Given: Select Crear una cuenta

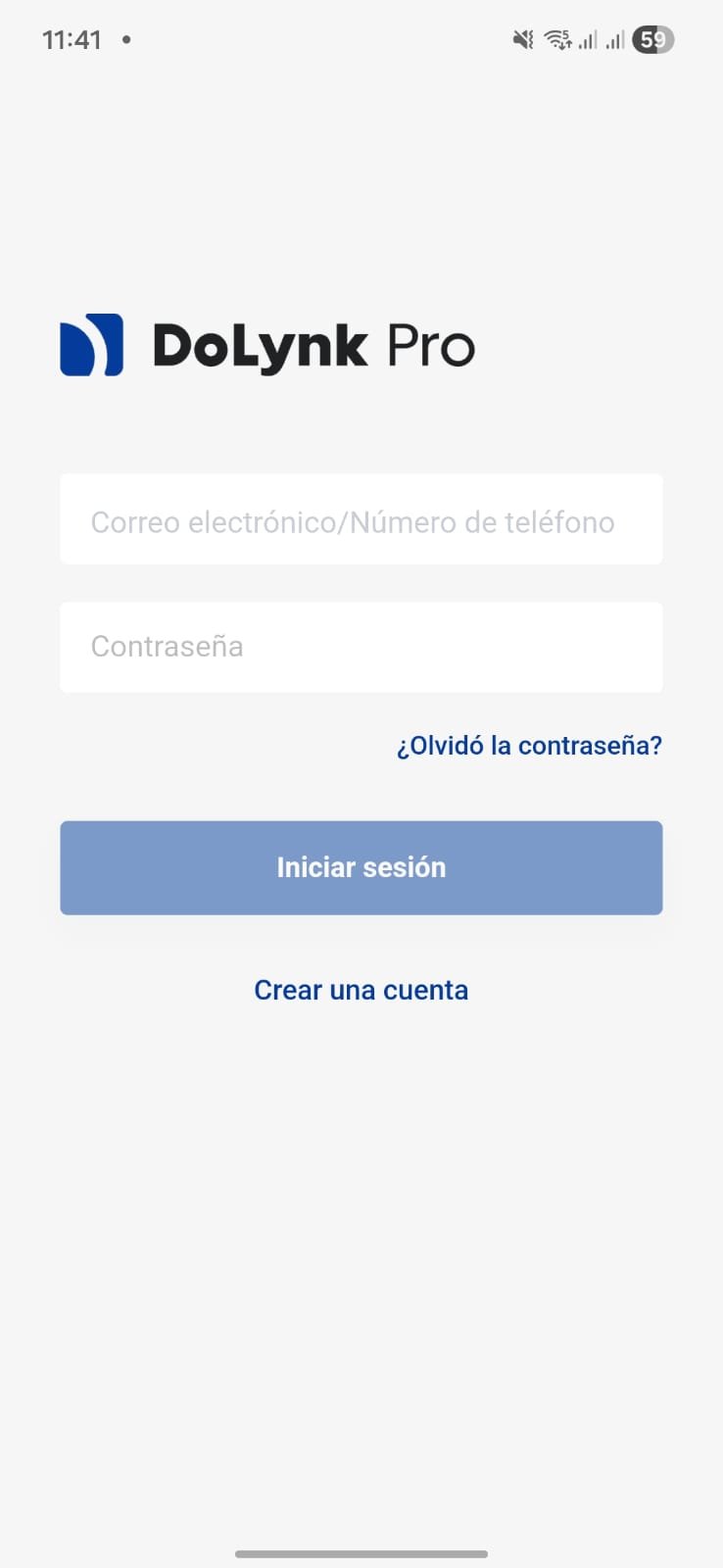Looking at the screenshot, I should click(361, 990).
